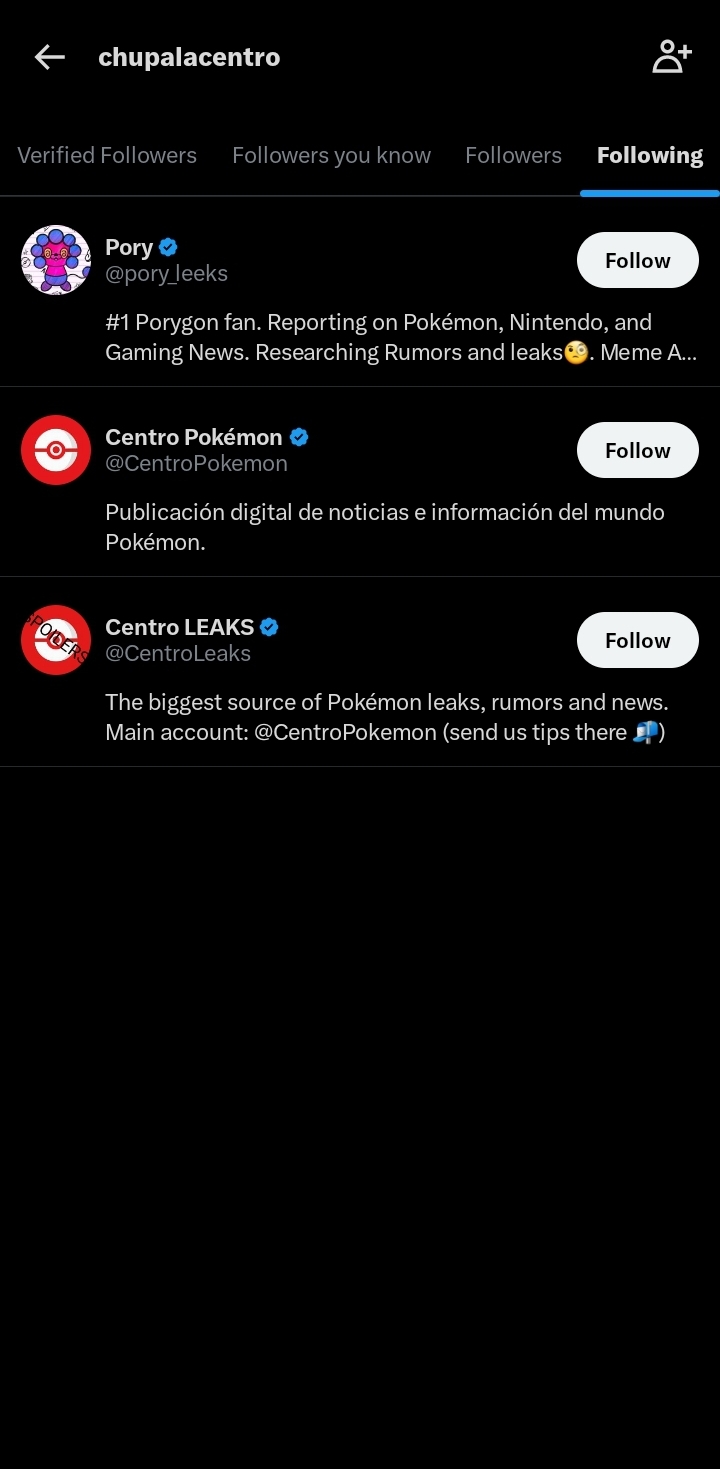The image size is (720, 1469).
Task: Follow the Pory account
Action: coord(637,261)
